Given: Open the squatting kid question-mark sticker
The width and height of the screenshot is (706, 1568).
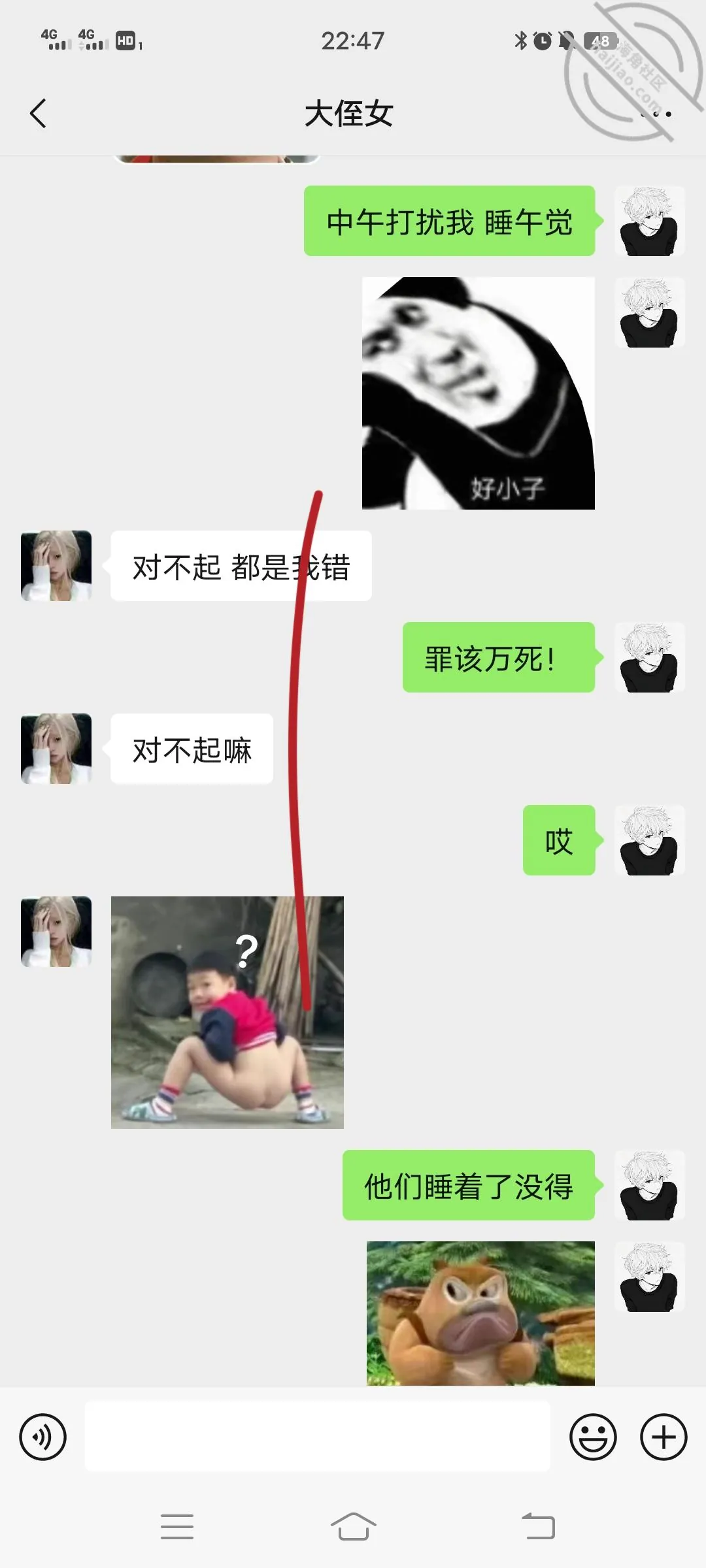Looking at the screenshot, I should click(227, 1013).
